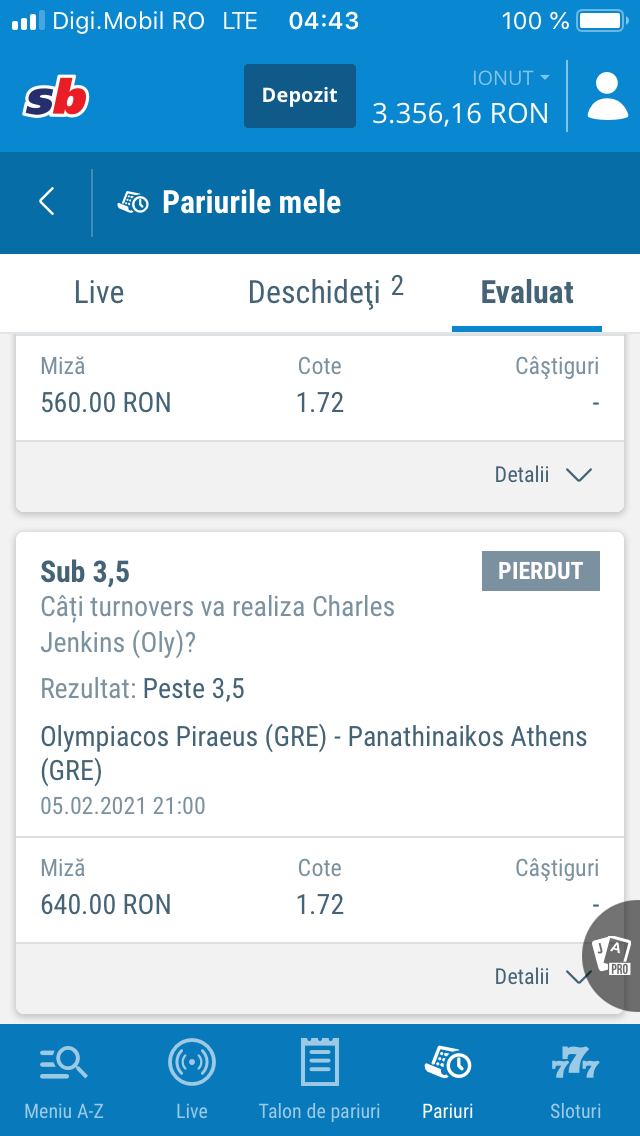Image resolution: width=640 pixels, height=1136 pixels.
Task: Open the floating PRO cards button
Action: pyautogui.click(x=612, y=955)
